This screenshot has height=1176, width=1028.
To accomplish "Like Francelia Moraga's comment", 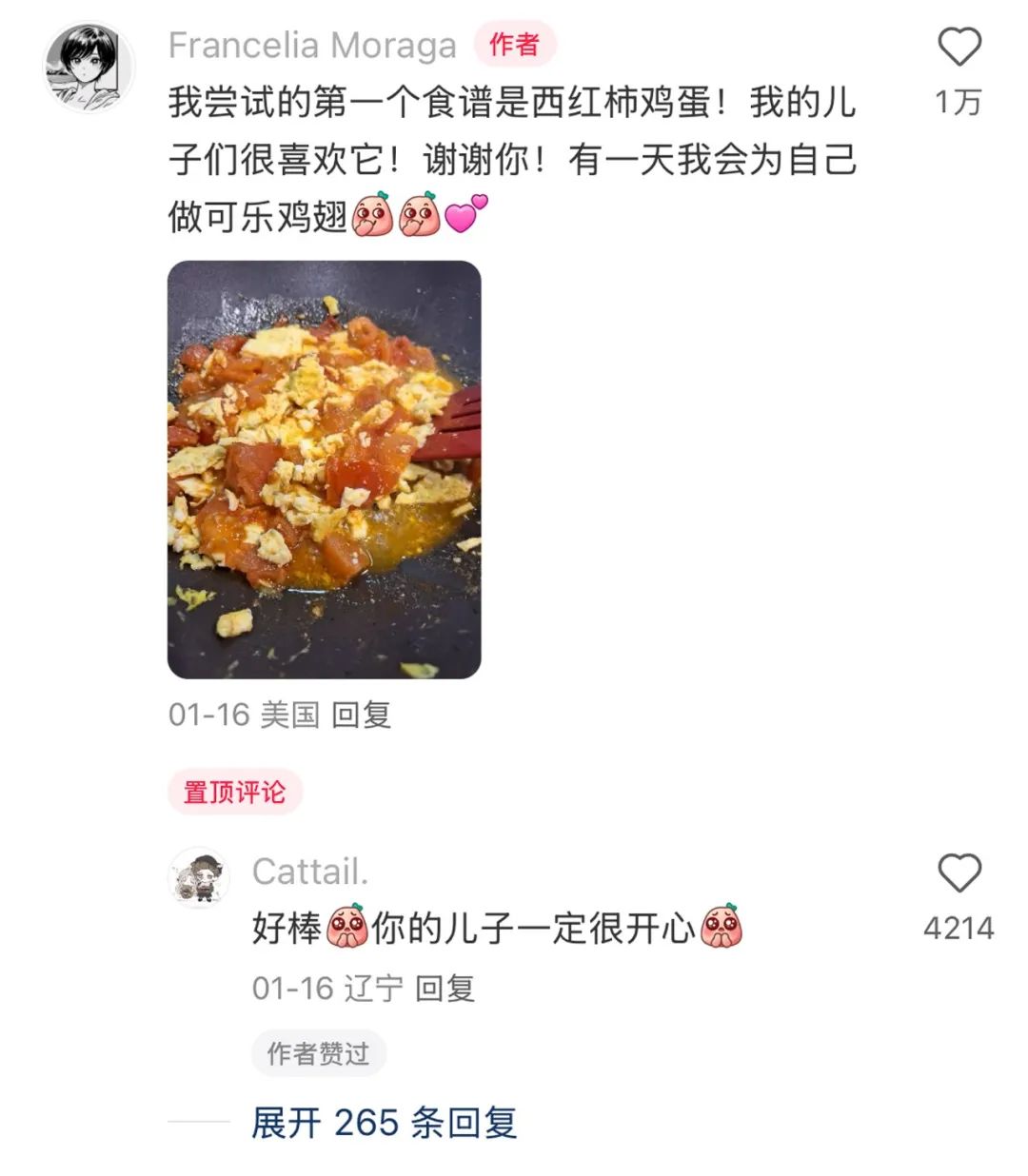I will coord(959,48).
